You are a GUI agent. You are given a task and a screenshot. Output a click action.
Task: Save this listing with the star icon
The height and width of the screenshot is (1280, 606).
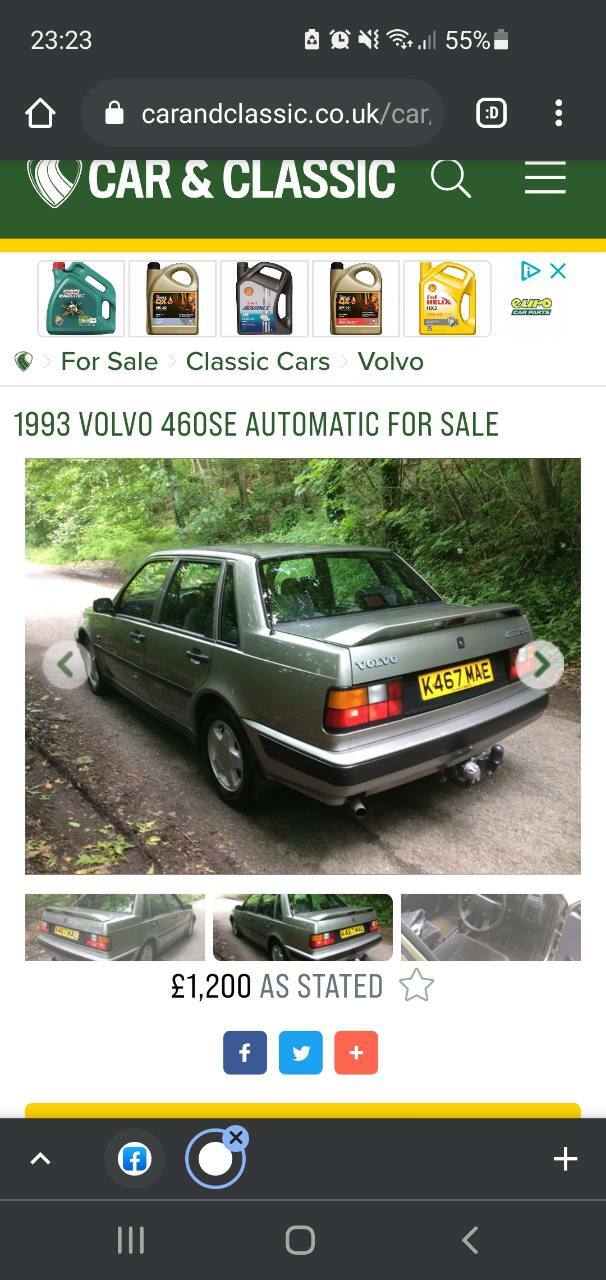pyautogui.click(x=416, y=986)
